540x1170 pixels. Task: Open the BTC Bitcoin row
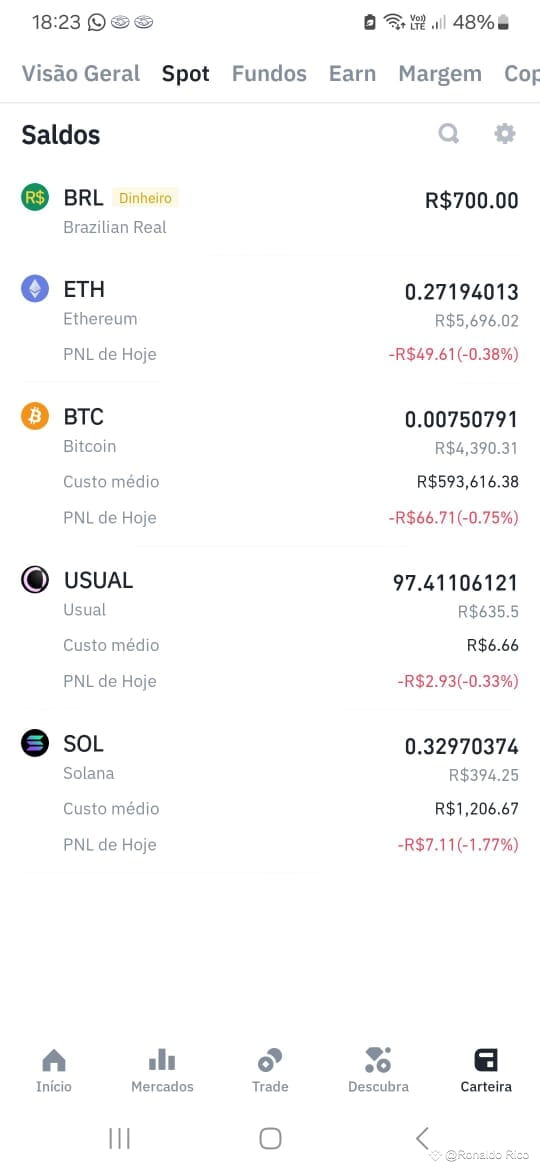coord(270,466)
